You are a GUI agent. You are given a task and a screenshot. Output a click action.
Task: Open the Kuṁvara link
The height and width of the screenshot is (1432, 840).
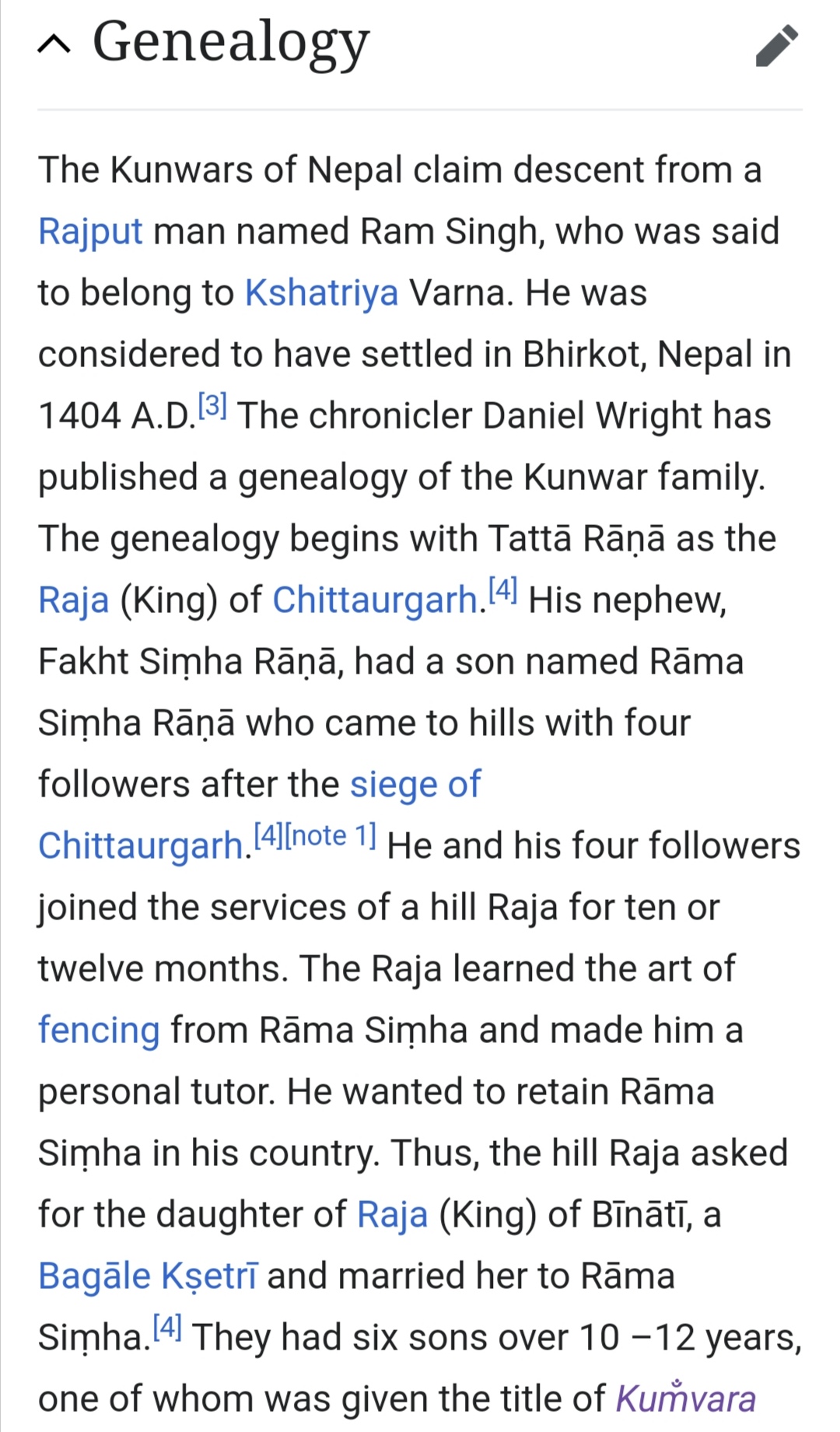[x=686, y=1399]
